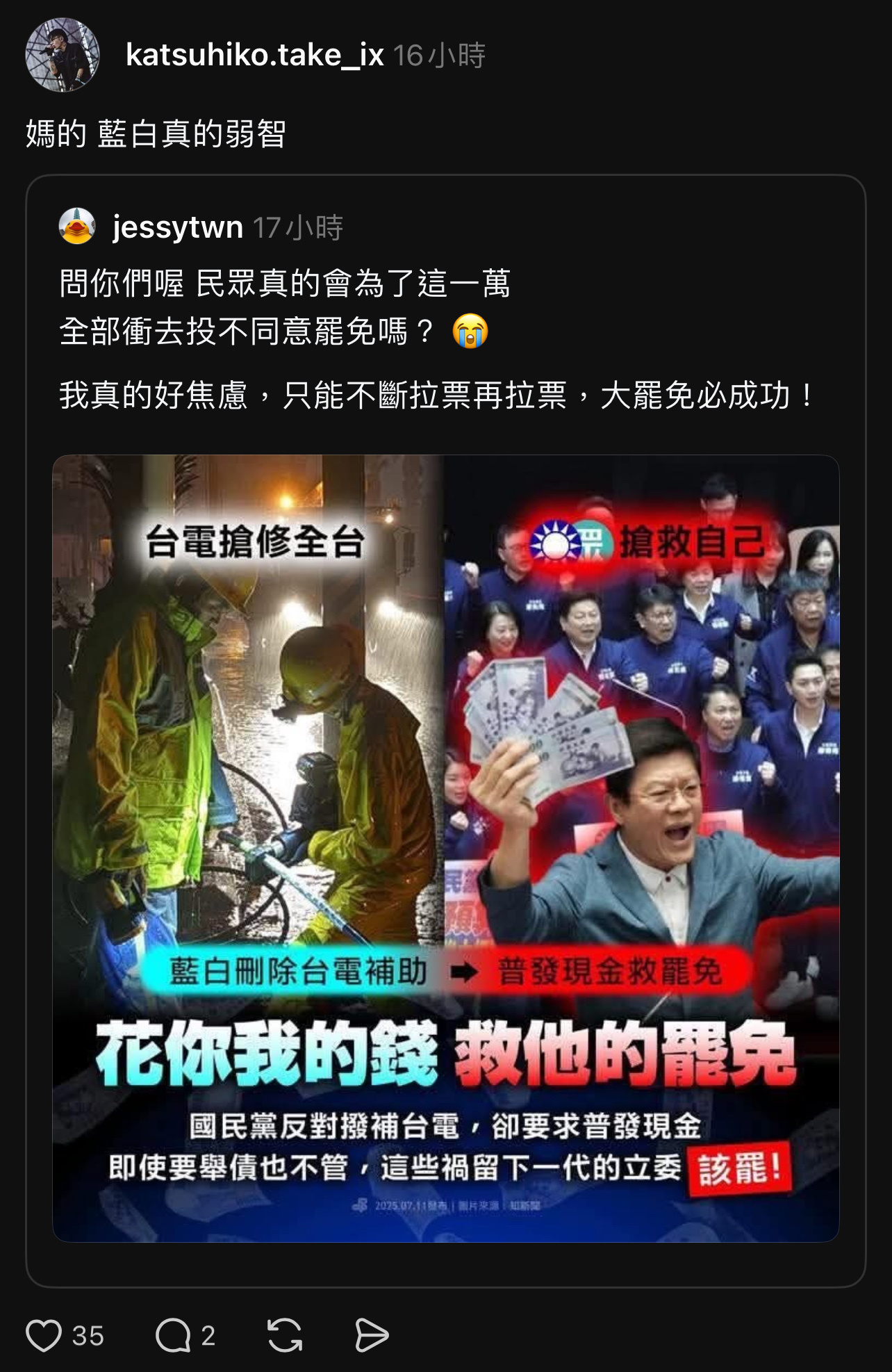
Task: Share the post via the send icon
Action: coord(371,1335)
